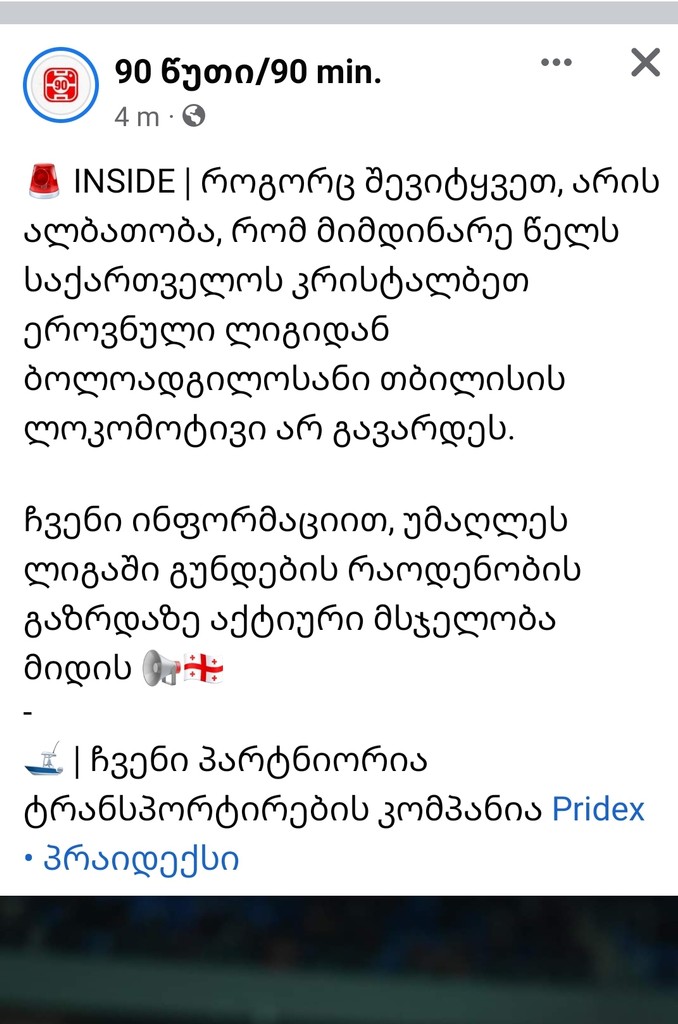The image size is (678, 1024).
Task: Open the post's three-dot options menu
Action: pos(556,62)
